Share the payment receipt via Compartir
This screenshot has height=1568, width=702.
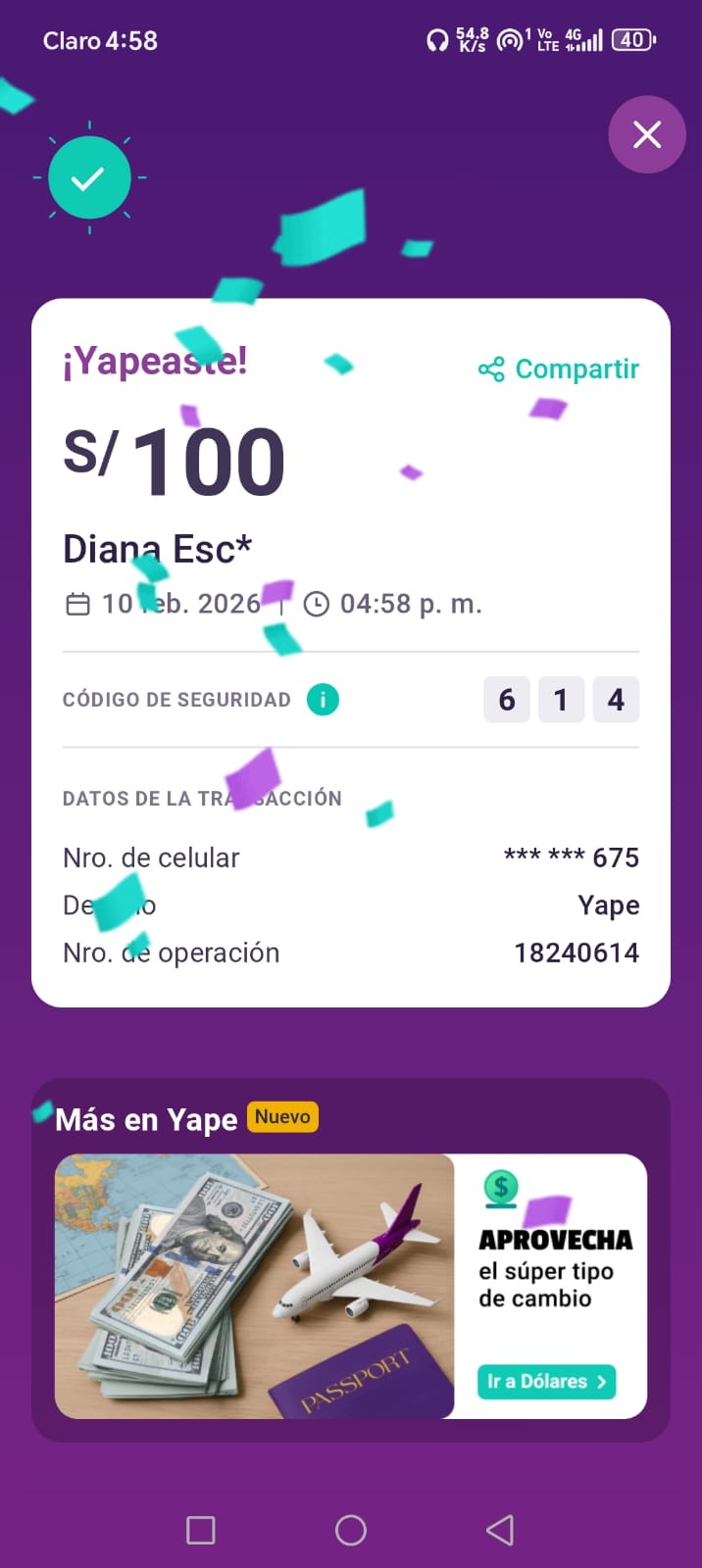(559, 369)
